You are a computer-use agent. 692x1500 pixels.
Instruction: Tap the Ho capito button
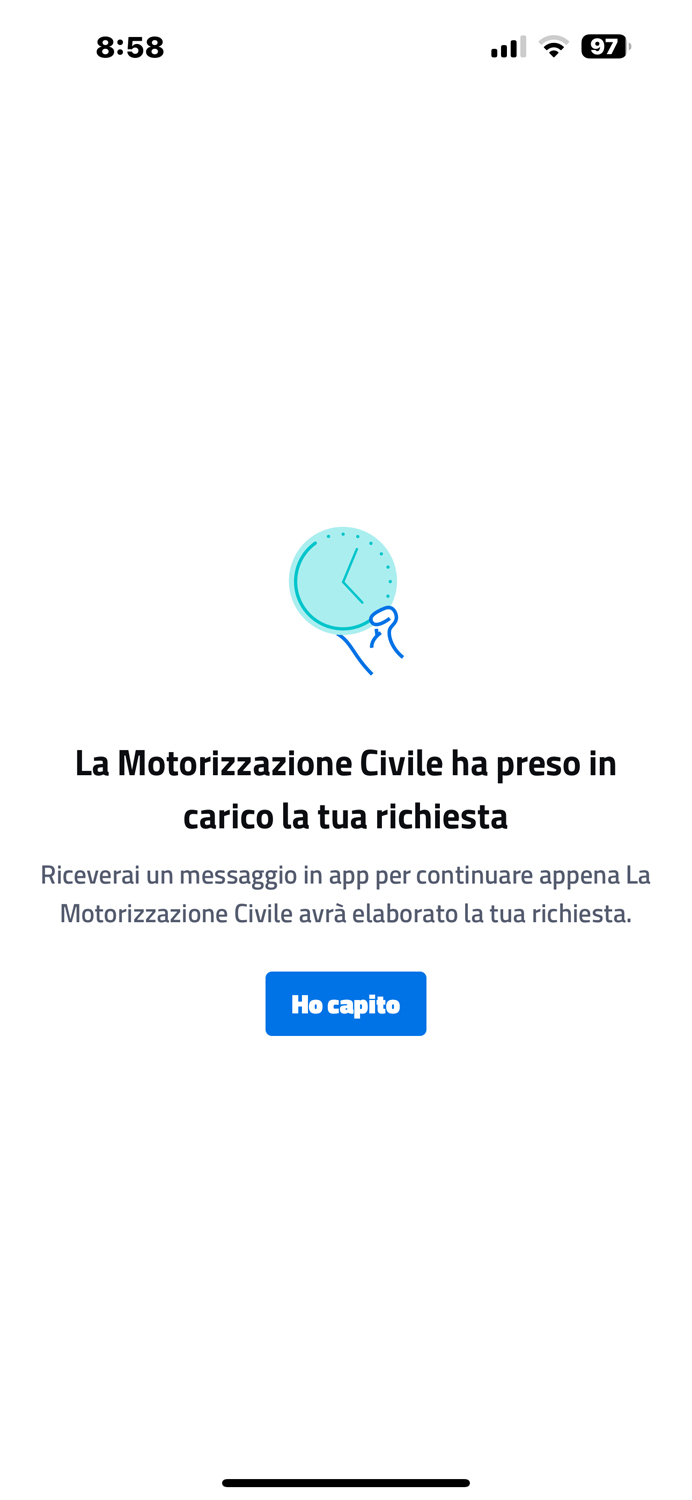[345, 1004]
